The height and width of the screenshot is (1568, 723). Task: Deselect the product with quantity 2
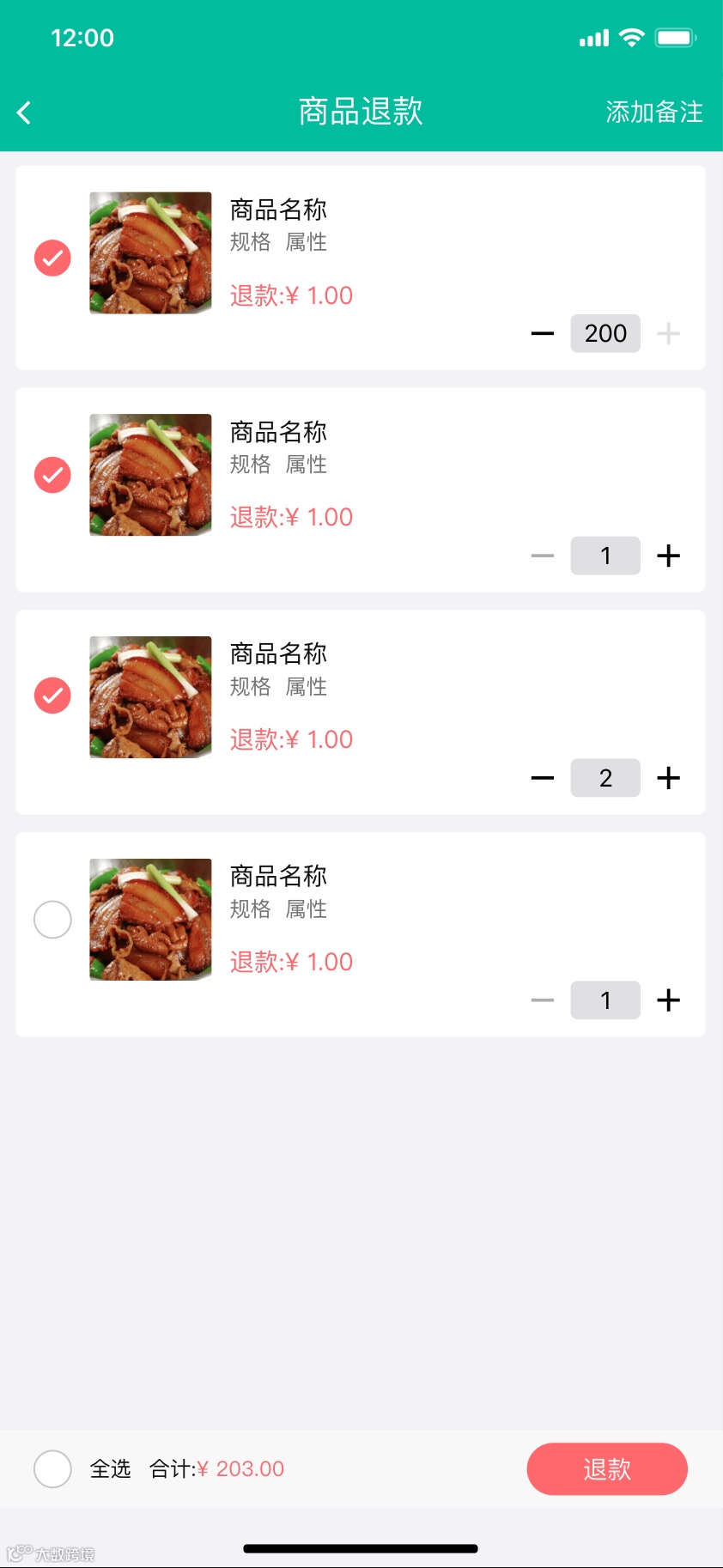click(x=52, y=696)
